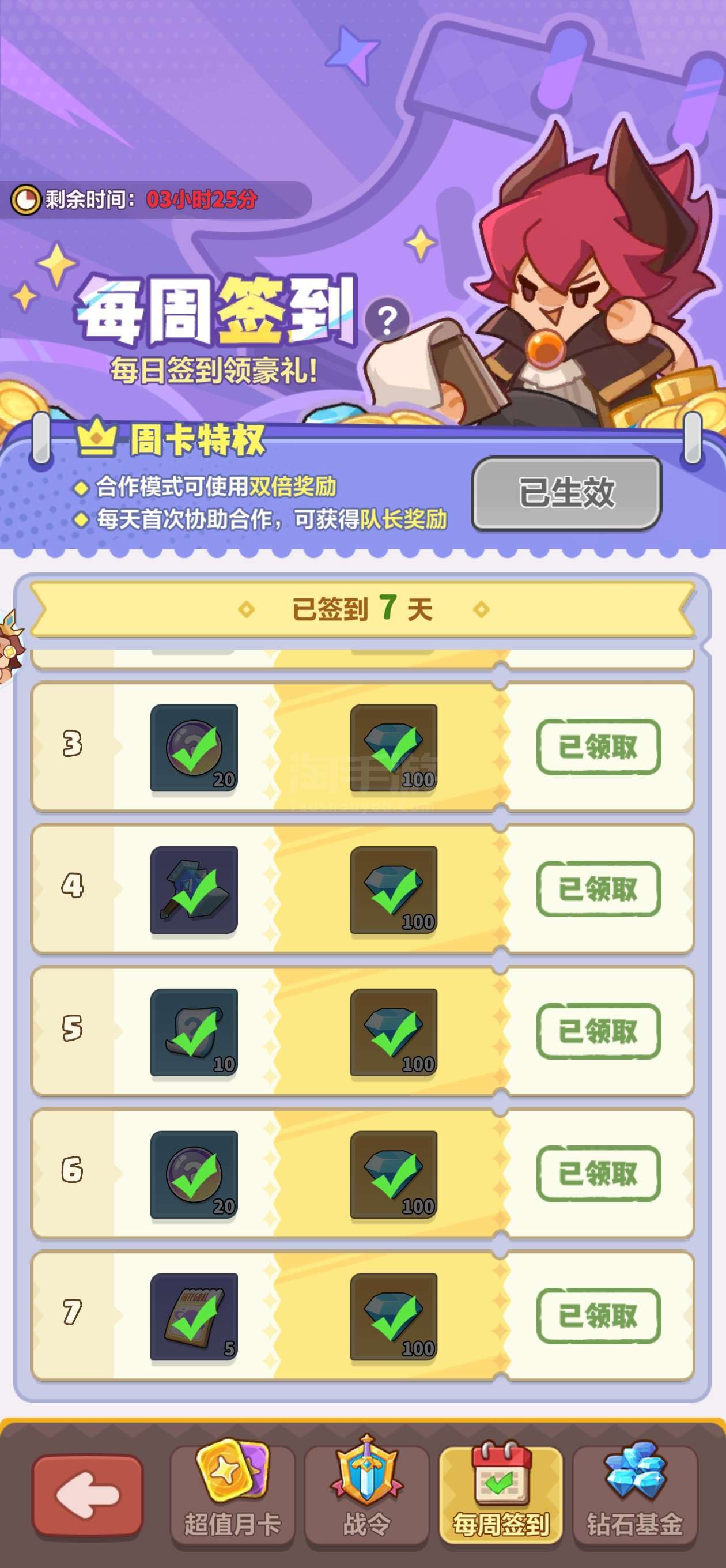Tap the 已生效 weekly card button
Screen dimensions: 726x1568
pyautogui.click(x=566, y=493)
